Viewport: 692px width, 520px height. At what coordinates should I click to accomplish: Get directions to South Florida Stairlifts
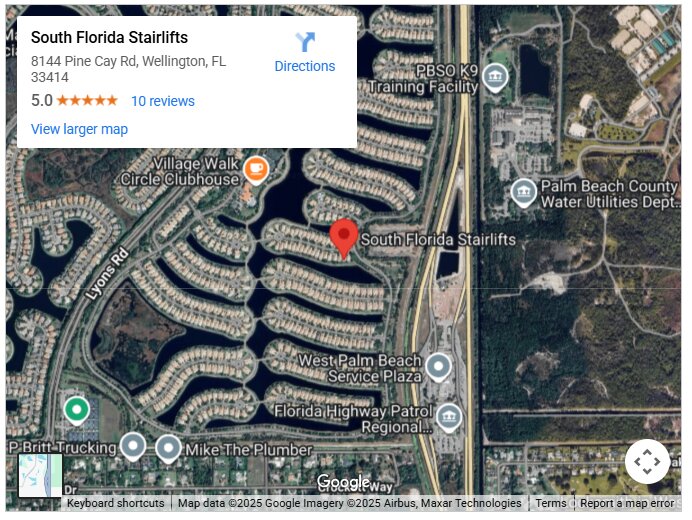[x=305, y=52]
